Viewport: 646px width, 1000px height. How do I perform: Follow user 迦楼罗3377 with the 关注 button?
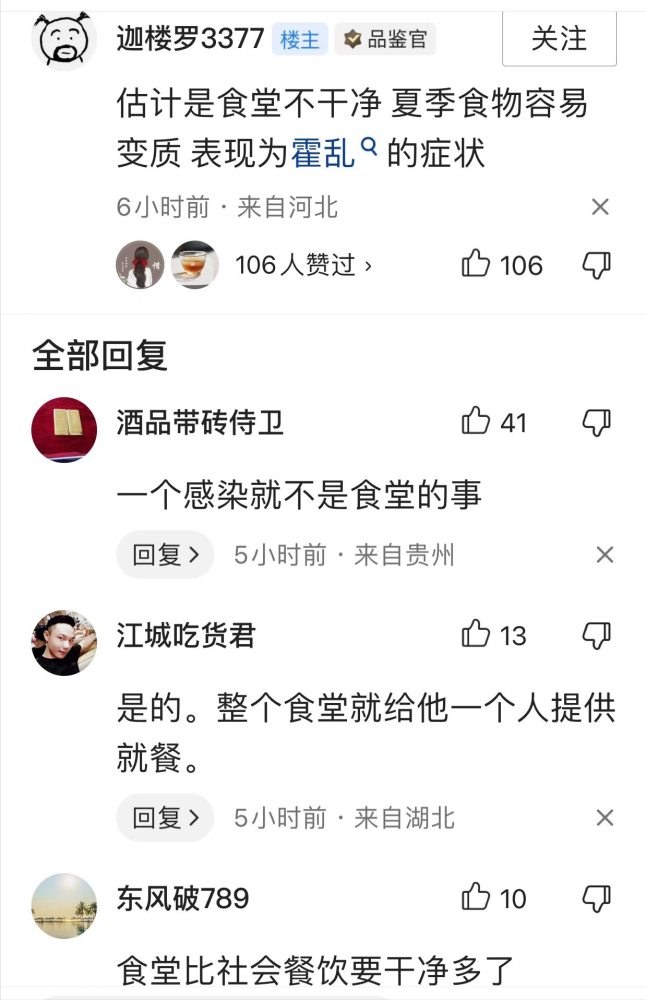[x=559, y=39]
